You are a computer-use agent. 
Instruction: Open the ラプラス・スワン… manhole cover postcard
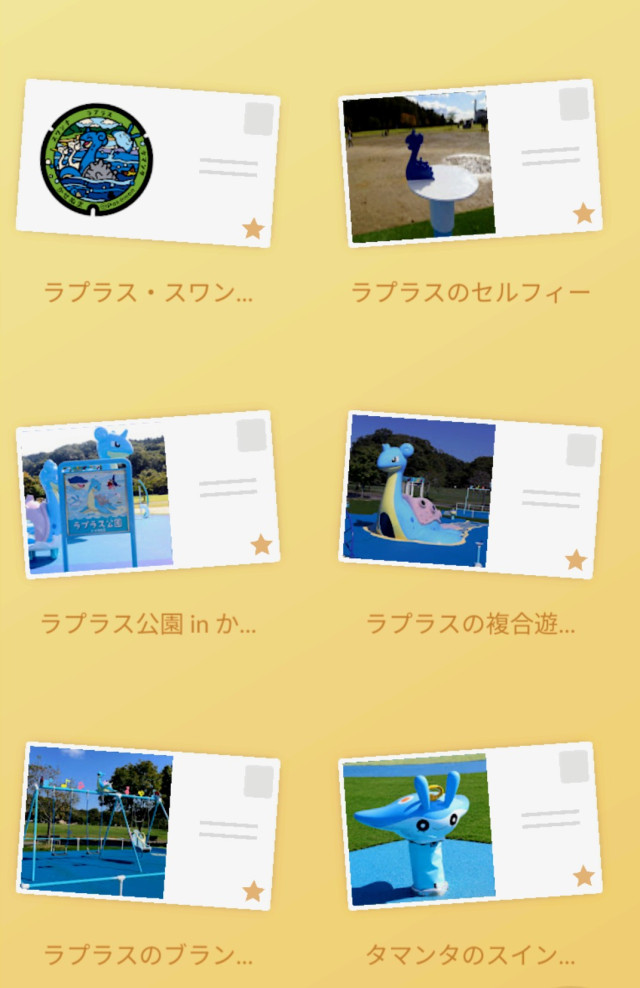pyautogui.click(x=148, y=163)
